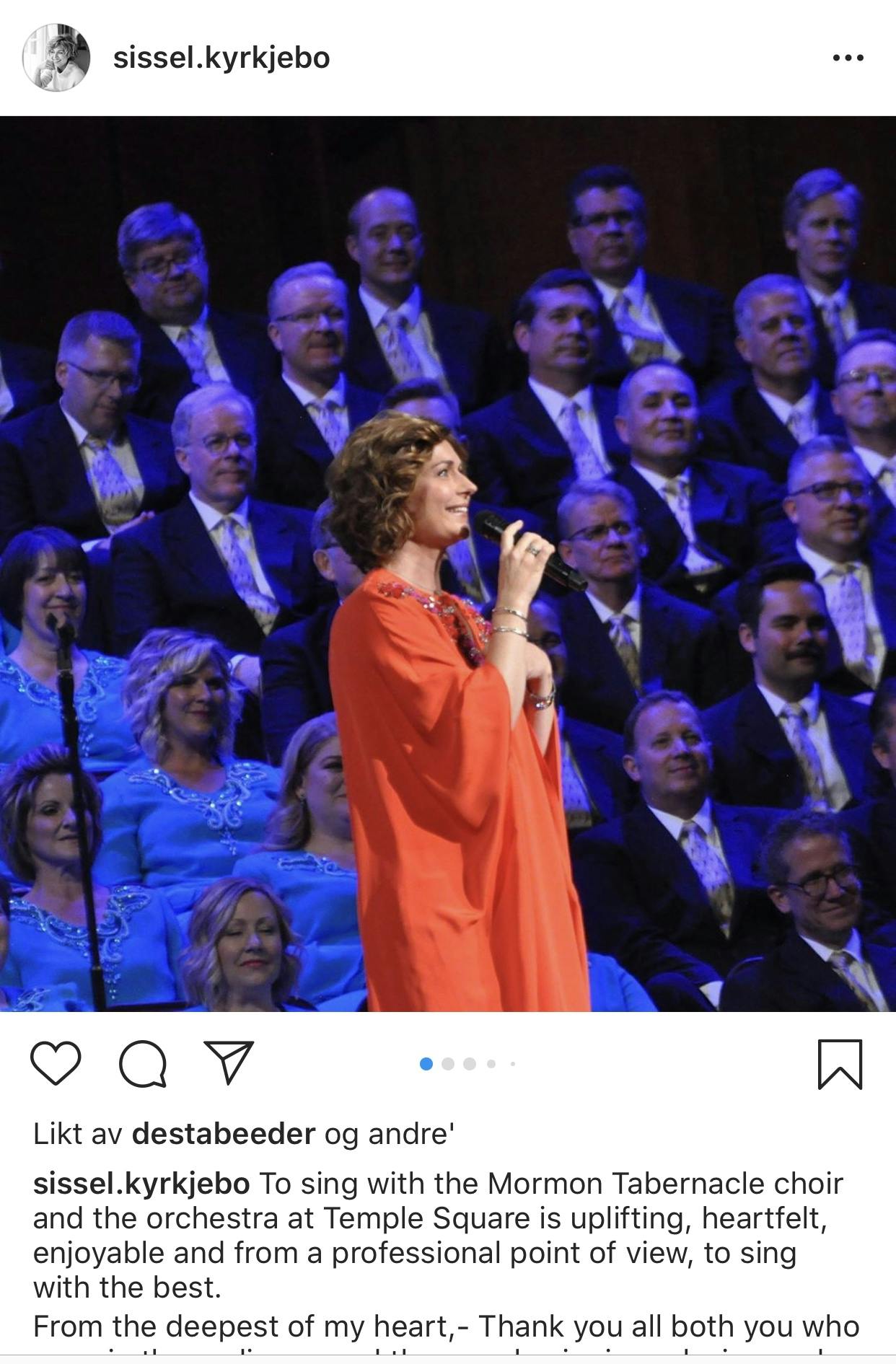
Task: Tap the concert photo in the post
Action: (x=447, y=563)
